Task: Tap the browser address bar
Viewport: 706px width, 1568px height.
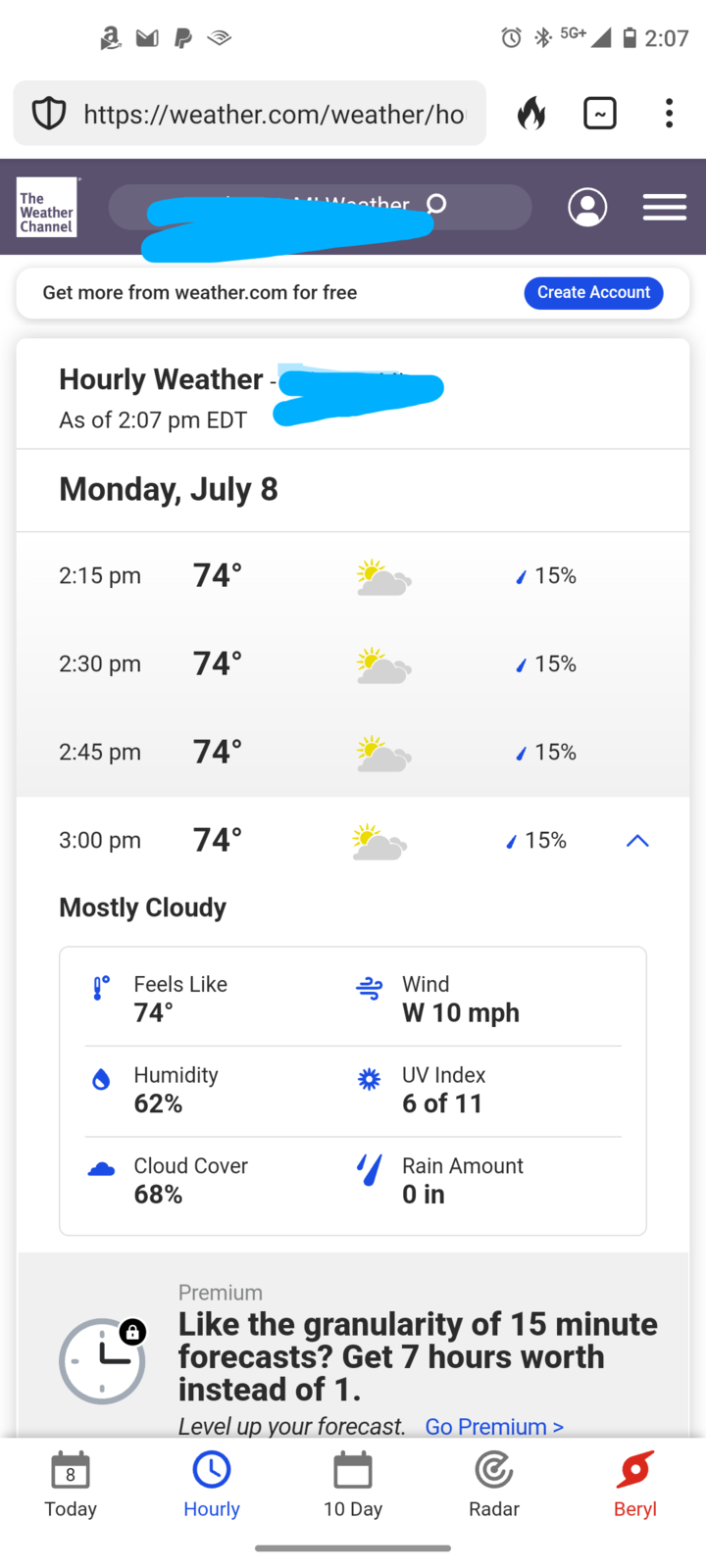Action: [x=249, y=114]
